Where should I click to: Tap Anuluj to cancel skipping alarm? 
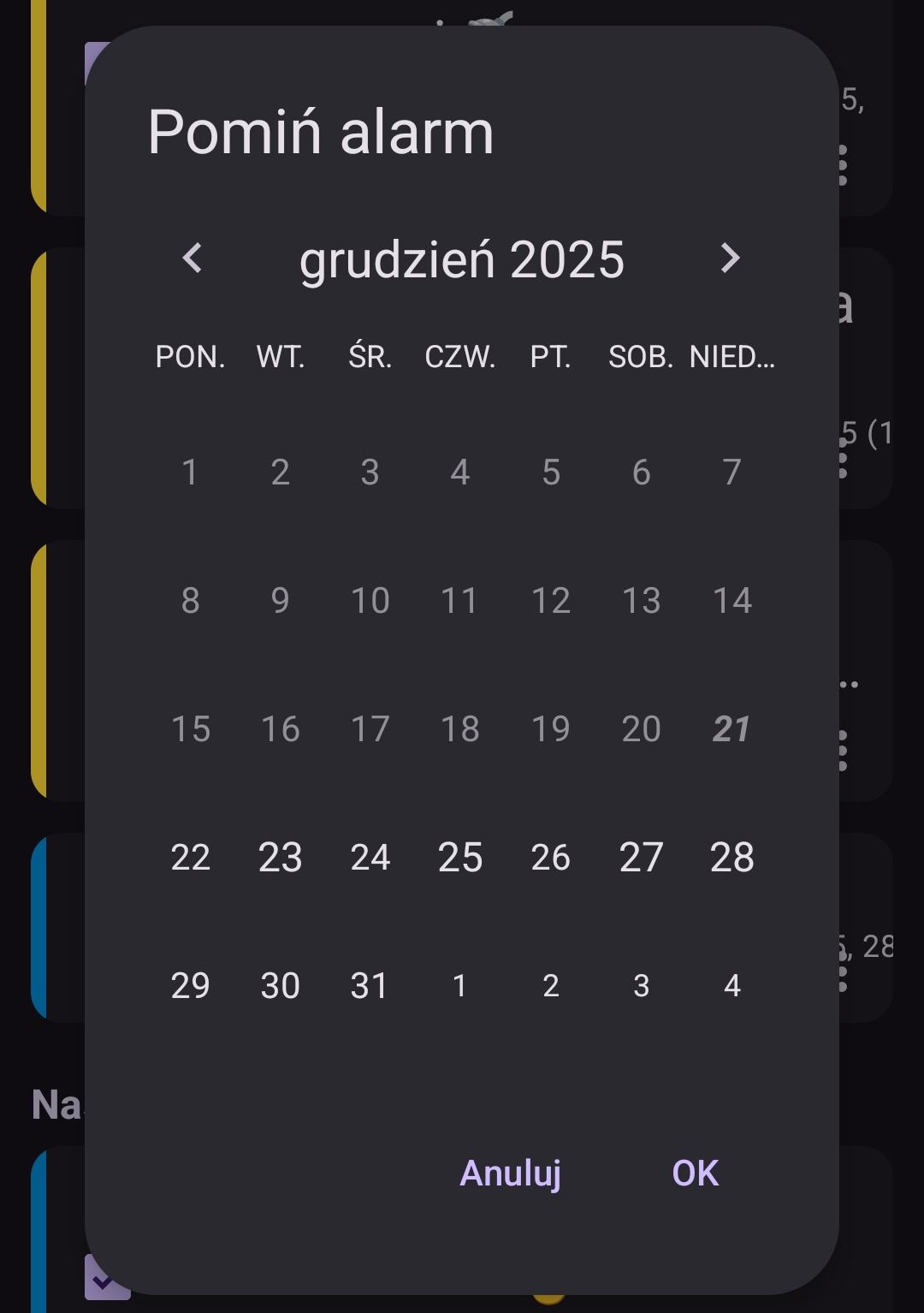click(511, 1173)
